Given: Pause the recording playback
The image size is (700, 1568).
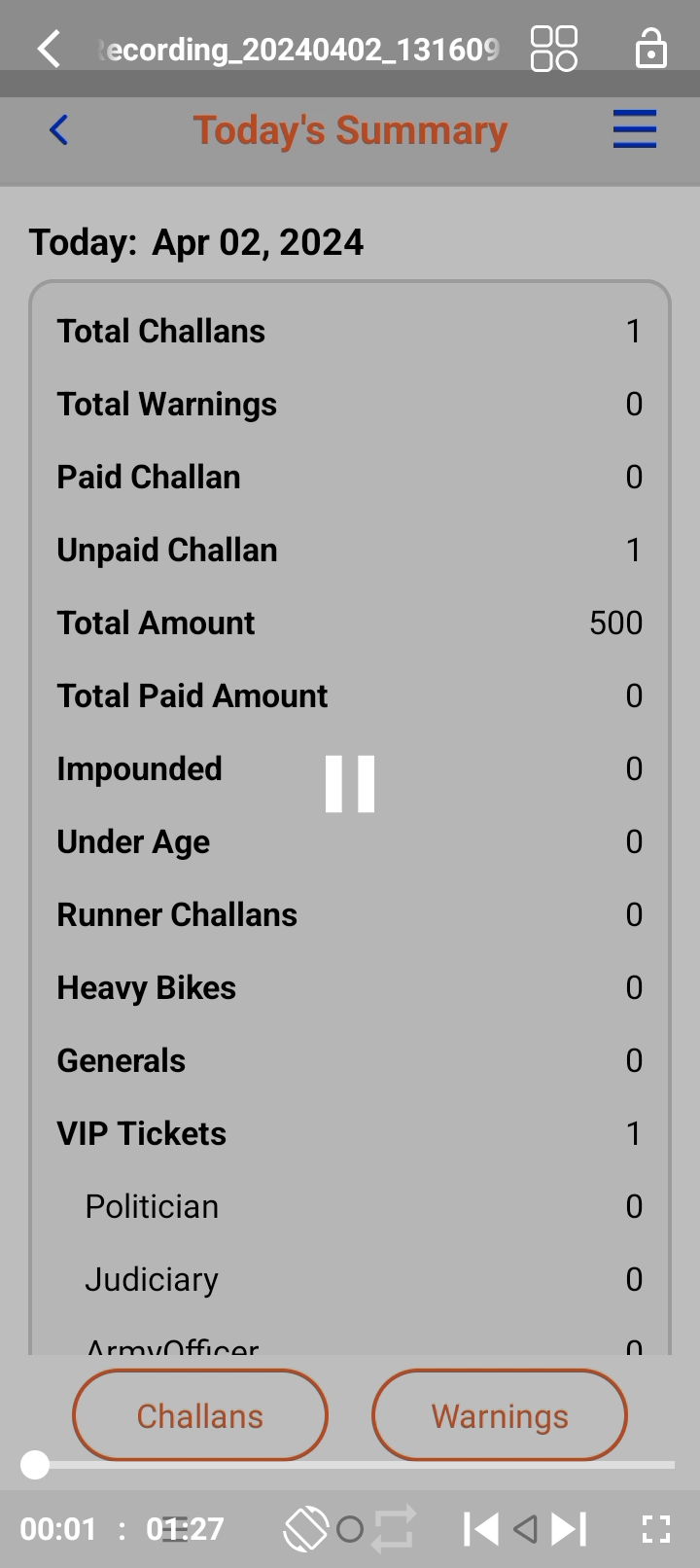Looking at the screenshot, I should coord(350,784).
